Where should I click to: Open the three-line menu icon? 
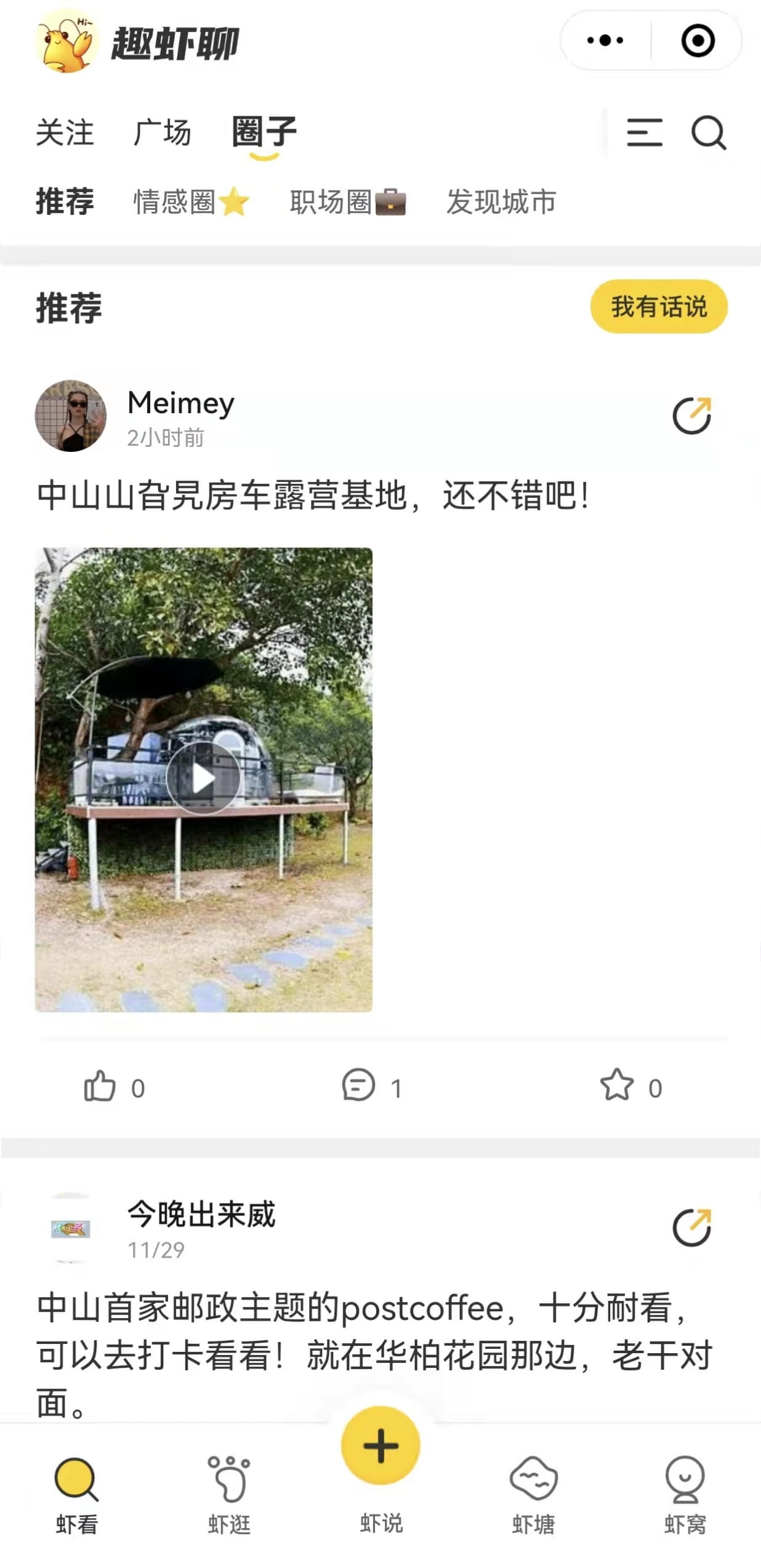click(644, 132)
